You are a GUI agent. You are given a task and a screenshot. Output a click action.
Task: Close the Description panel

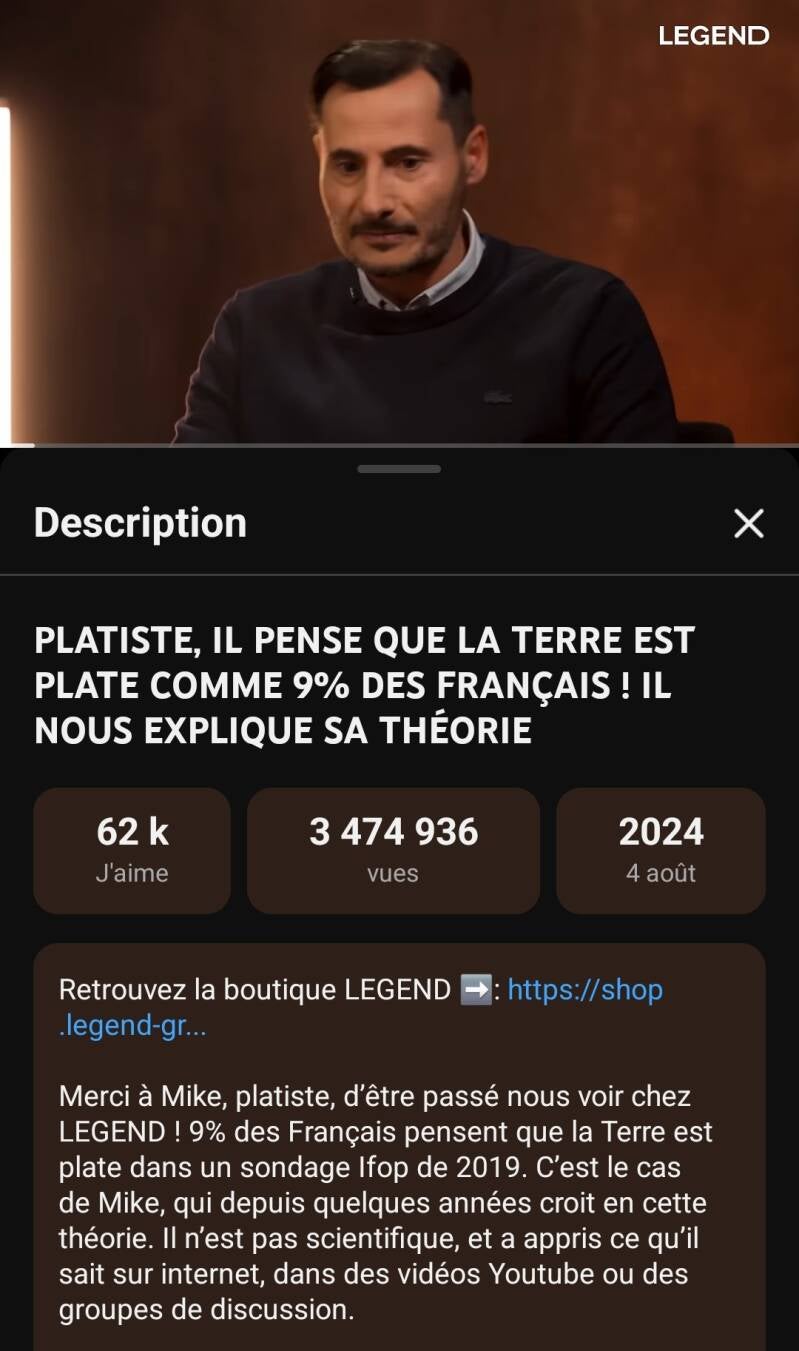(748, 523)
